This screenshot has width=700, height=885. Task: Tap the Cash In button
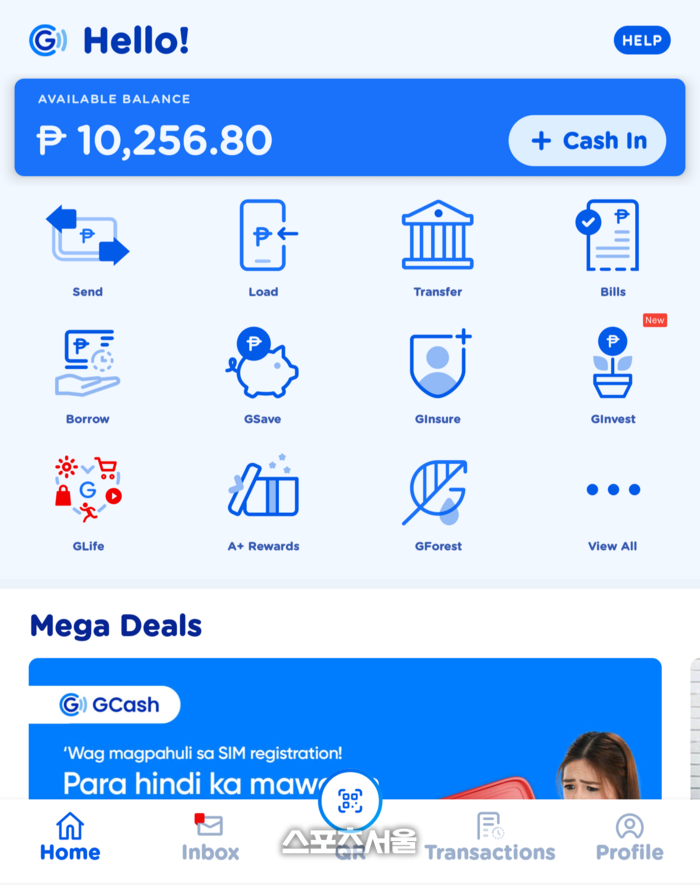tap(587, 141)
